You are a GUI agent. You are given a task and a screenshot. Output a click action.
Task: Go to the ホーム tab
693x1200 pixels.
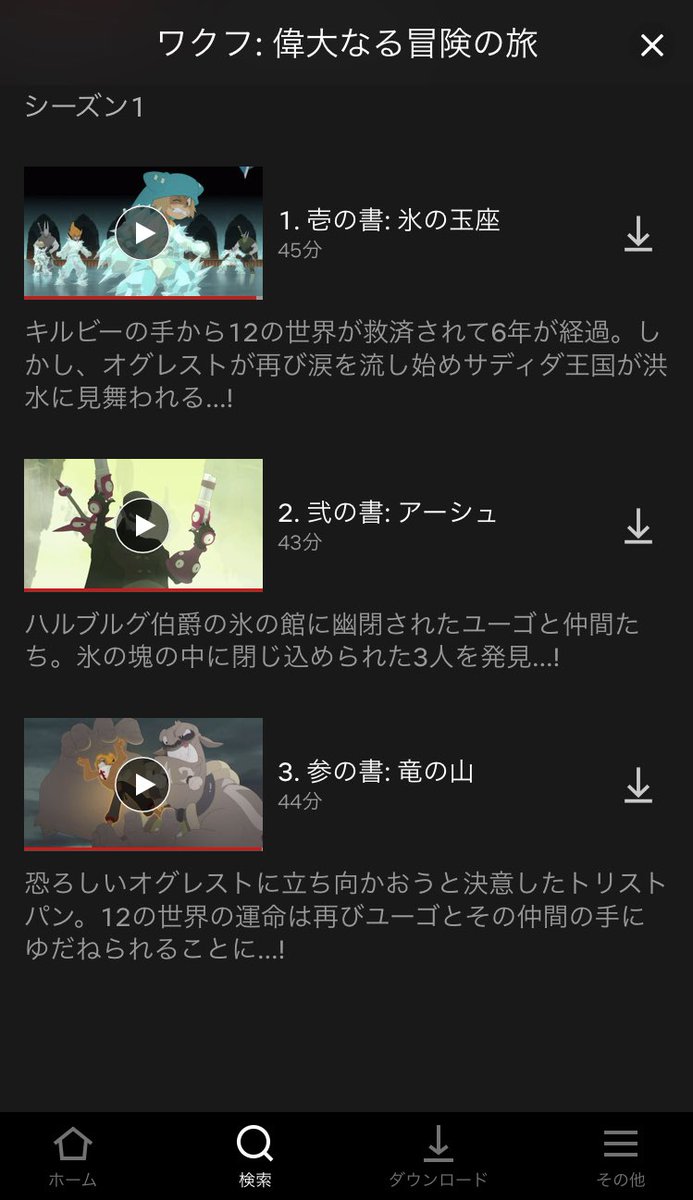(x=72, y=1156)
